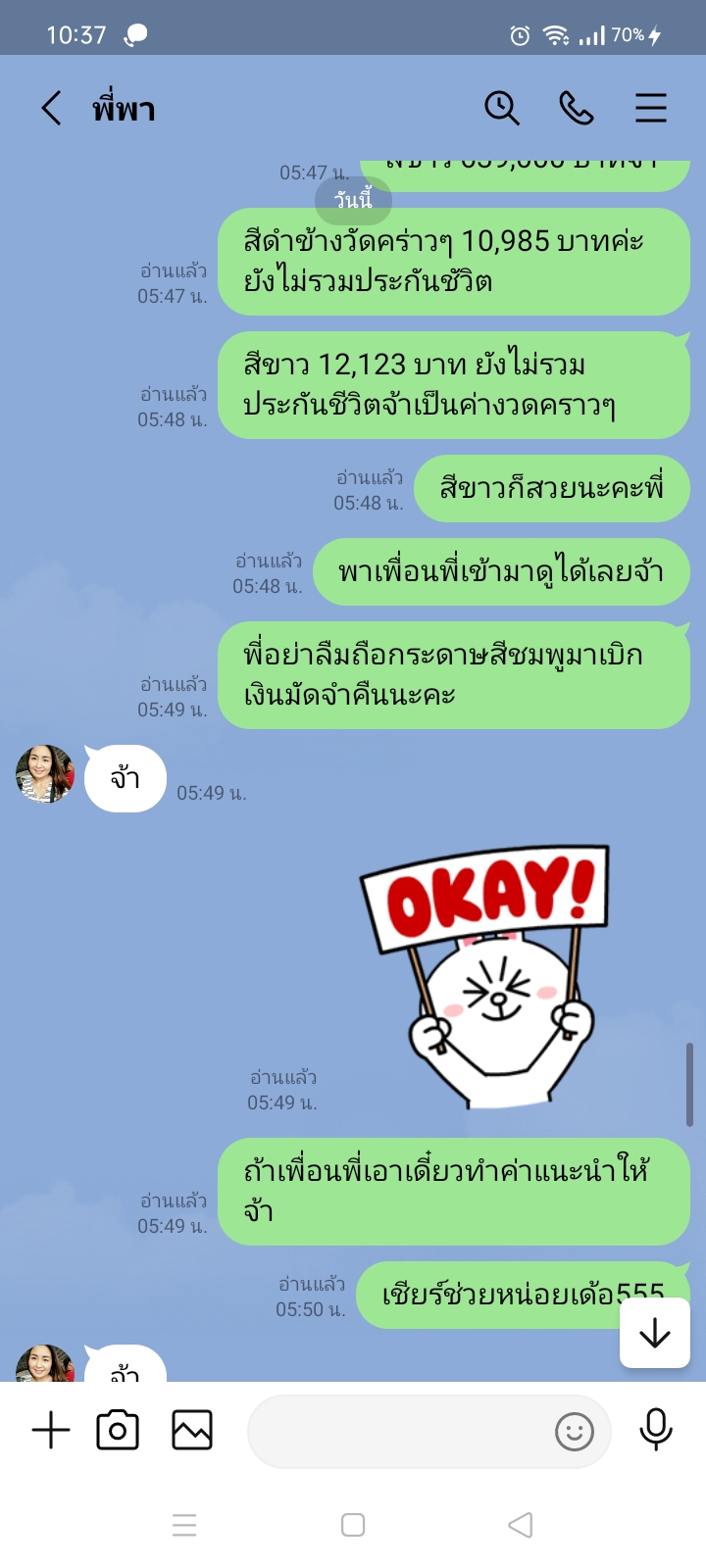Record a voice message with microphone

(655, 1430)
